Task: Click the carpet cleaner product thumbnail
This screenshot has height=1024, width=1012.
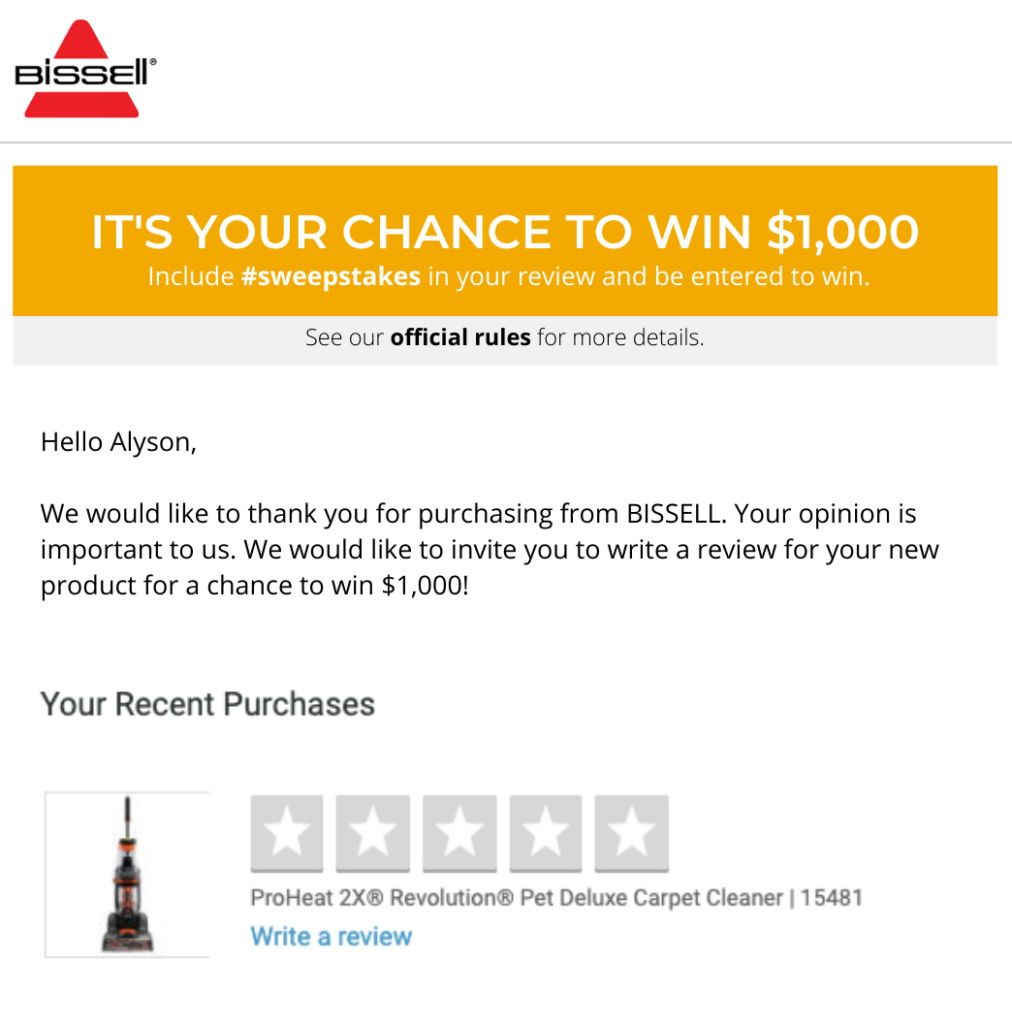Action: pos(127,873)
